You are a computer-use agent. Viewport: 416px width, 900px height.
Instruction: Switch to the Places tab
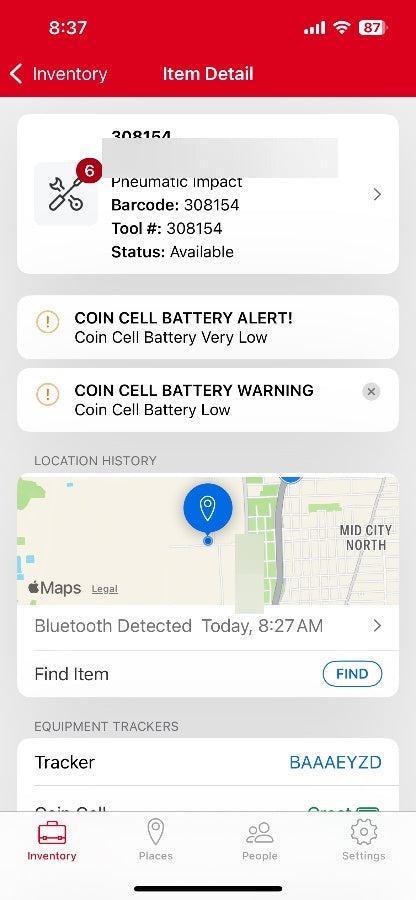(155, 840)
